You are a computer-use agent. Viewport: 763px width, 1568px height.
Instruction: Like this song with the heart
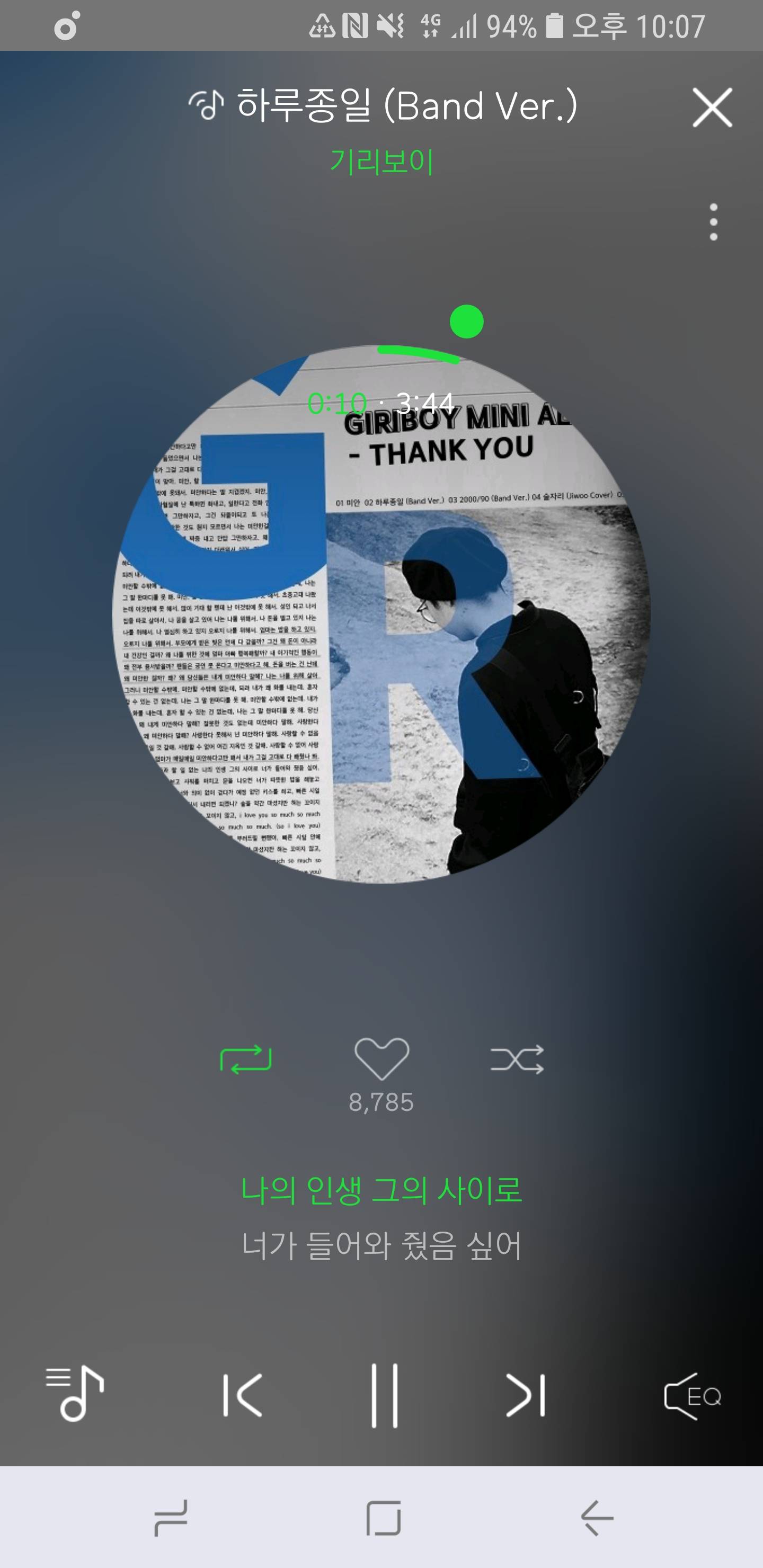tap(382, 1058)
